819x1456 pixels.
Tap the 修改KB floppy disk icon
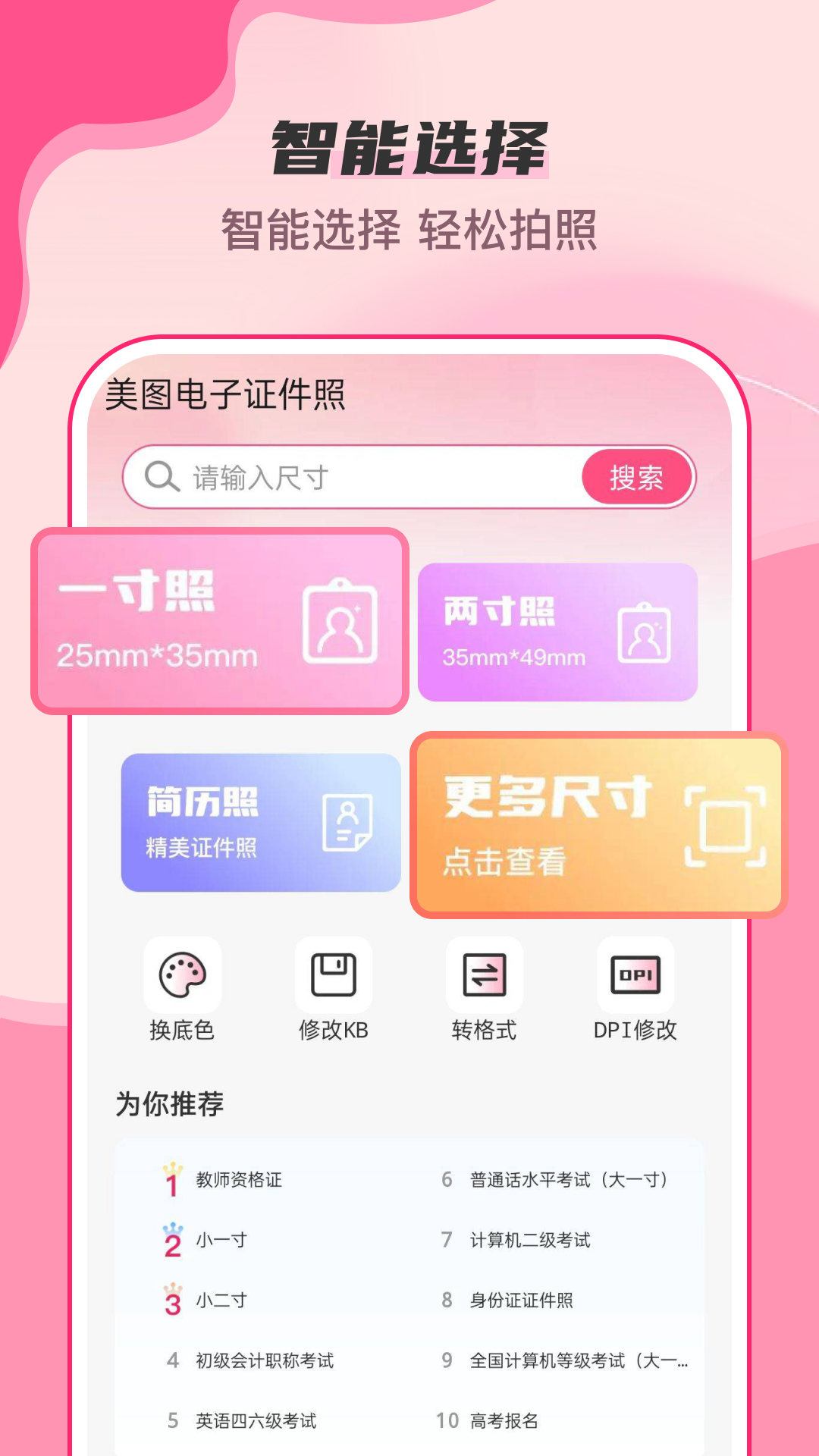tap(334, 977)
